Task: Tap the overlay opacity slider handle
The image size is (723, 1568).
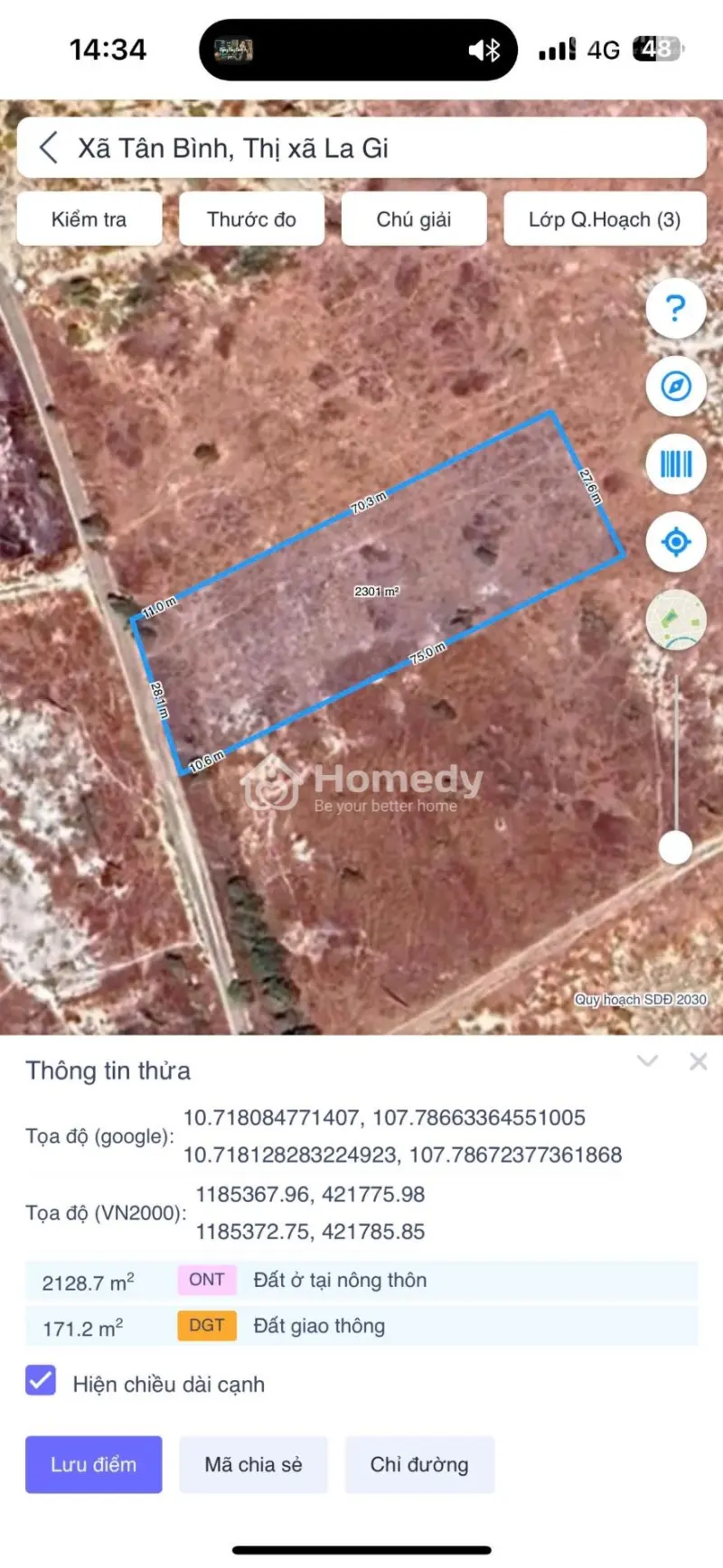Action: coord(675,847)
